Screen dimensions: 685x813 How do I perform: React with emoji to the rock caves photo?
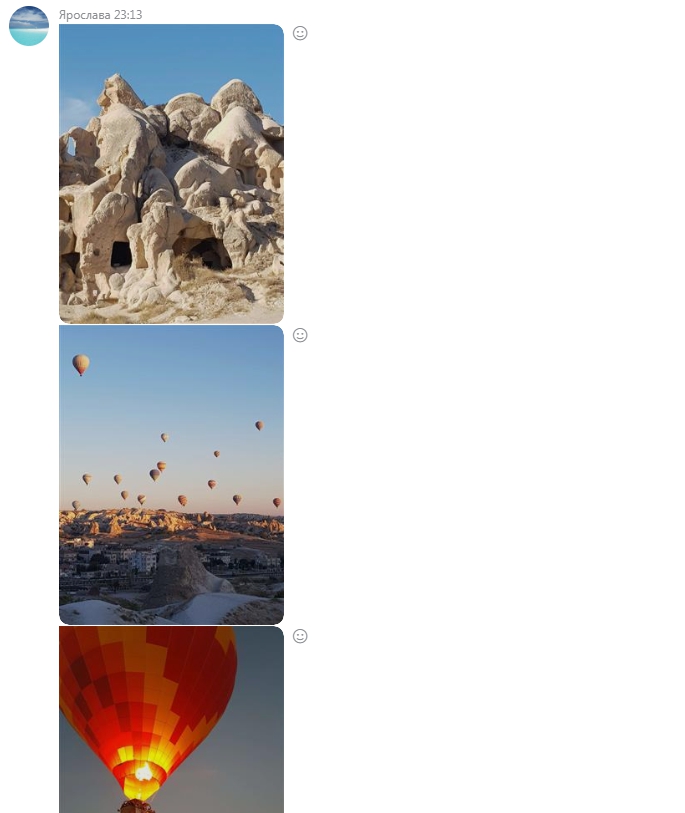coord(300,33)
